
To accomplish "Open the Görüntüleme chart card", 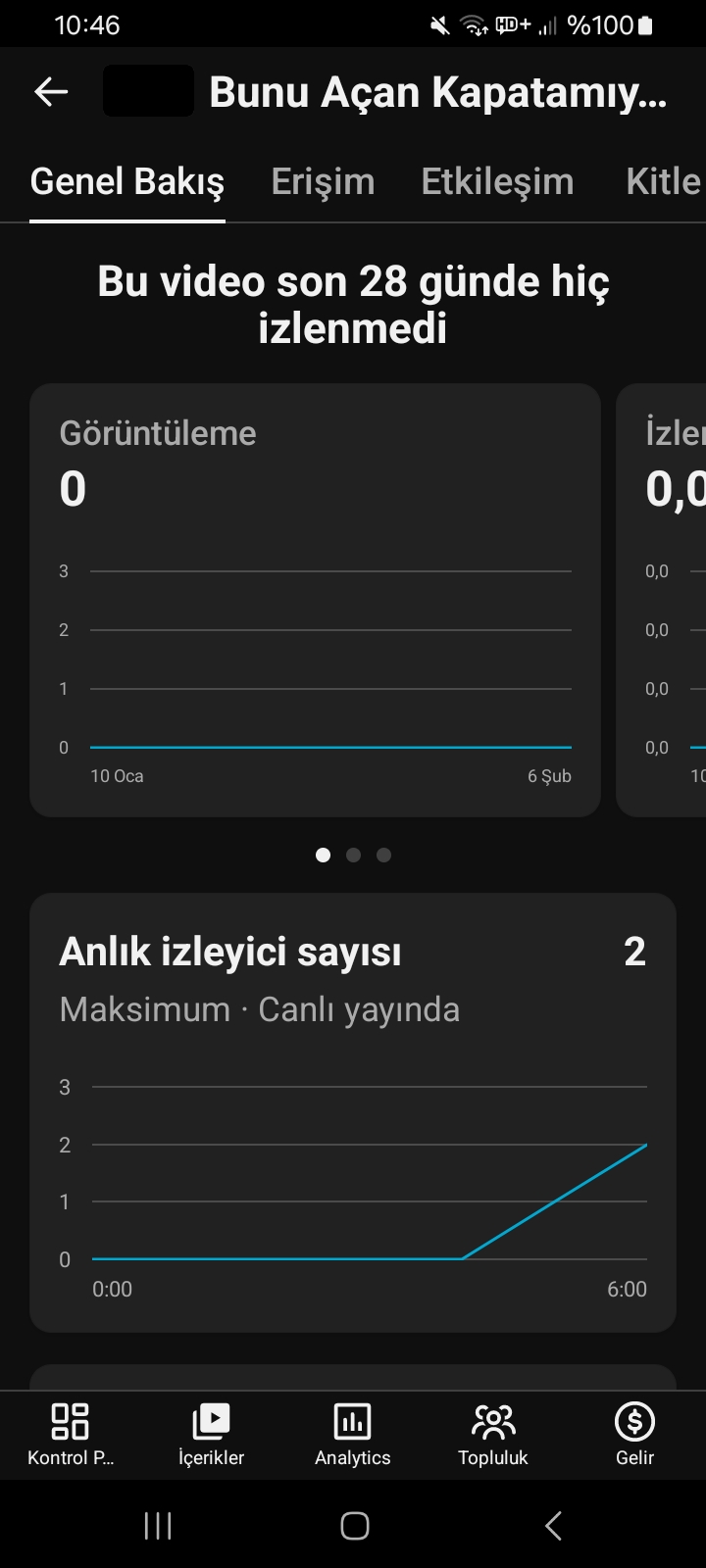I will 315,600.
